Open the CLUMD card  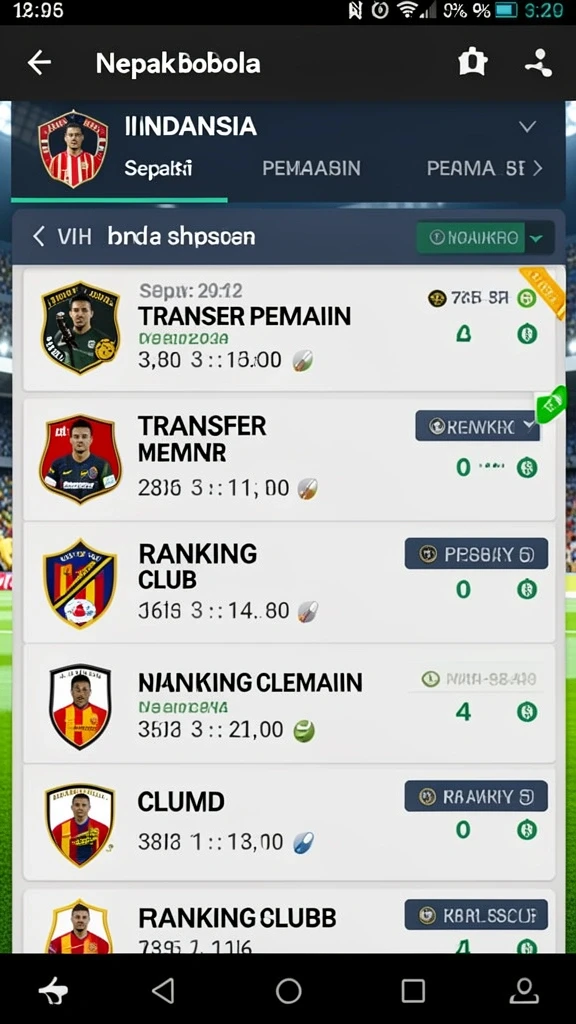290,823
